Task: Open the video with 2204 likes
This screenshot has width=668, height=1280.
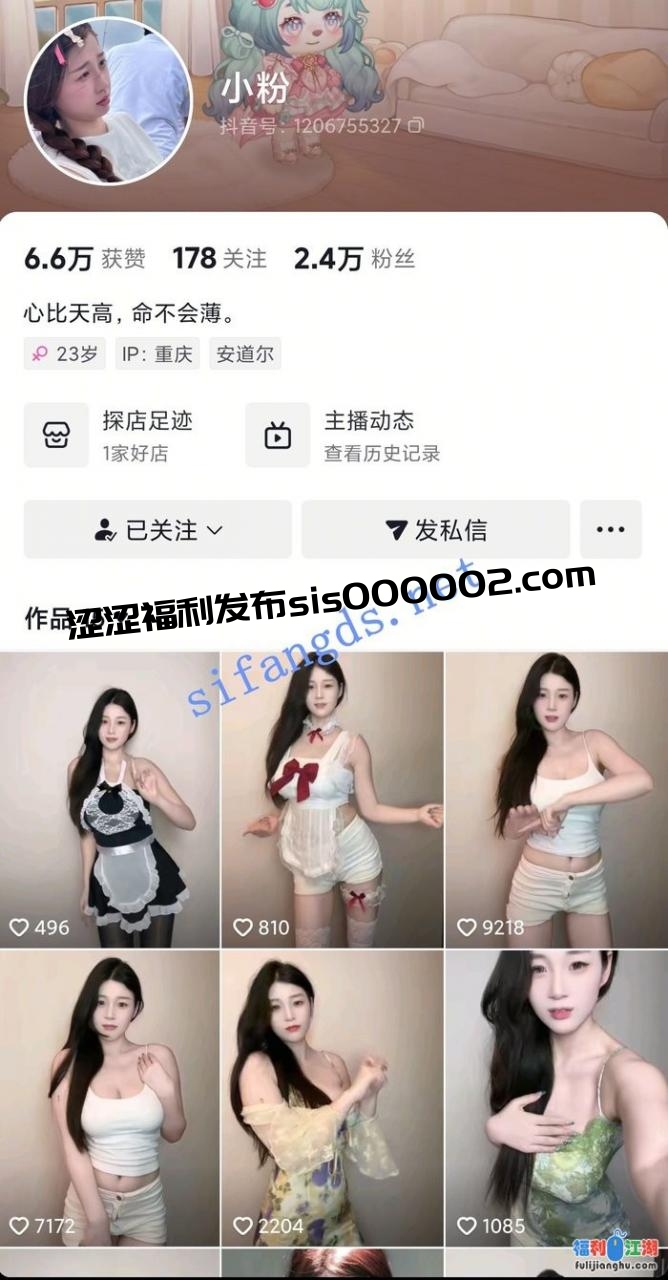Action: [x=333, y=1095]
